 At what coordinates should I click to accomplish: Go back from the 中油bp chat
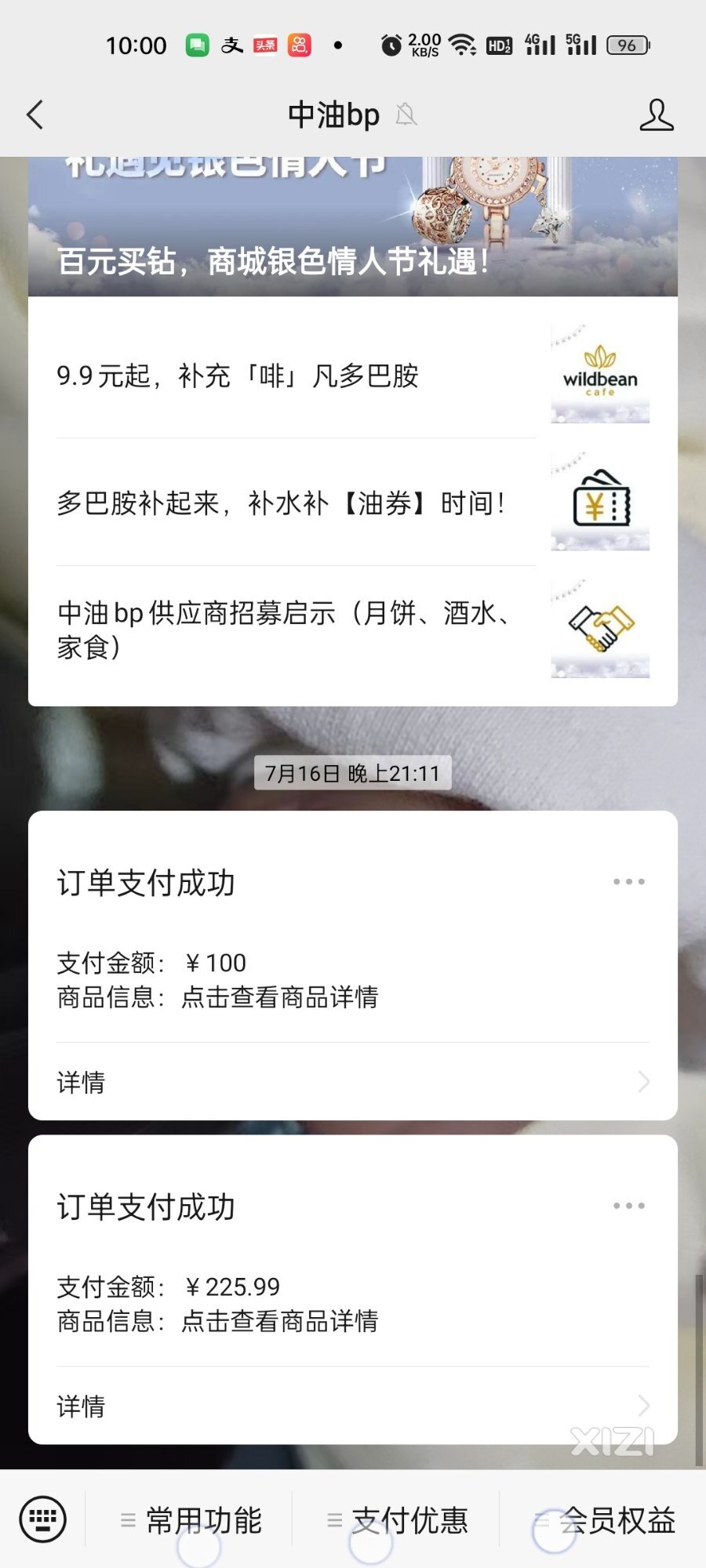tap(35, 115)
